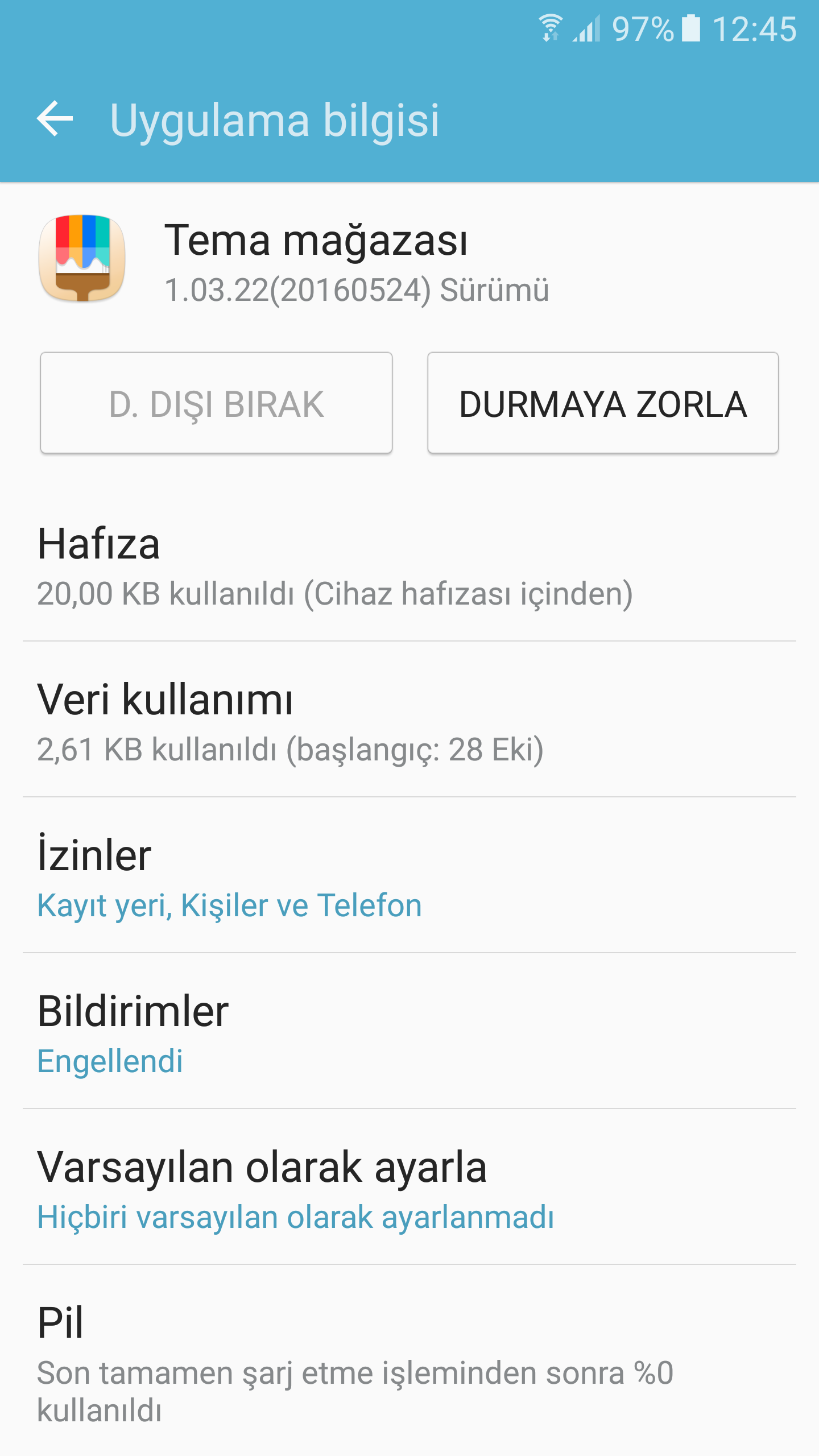The width and height of the screenshot is (819, 1456).
Task: Open Hafıza storage details
Action: (x=409, y=566)
